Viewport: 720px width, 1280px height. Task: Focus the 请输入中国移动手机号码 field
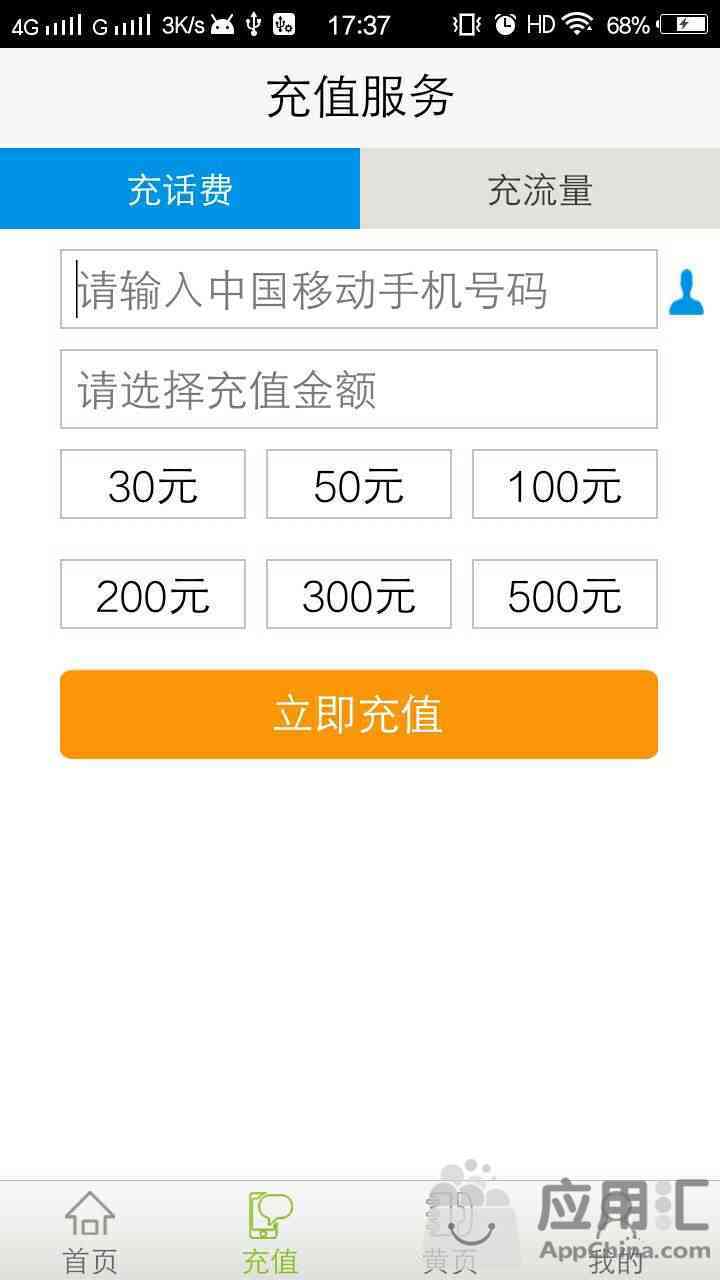(x=359, y=289)
